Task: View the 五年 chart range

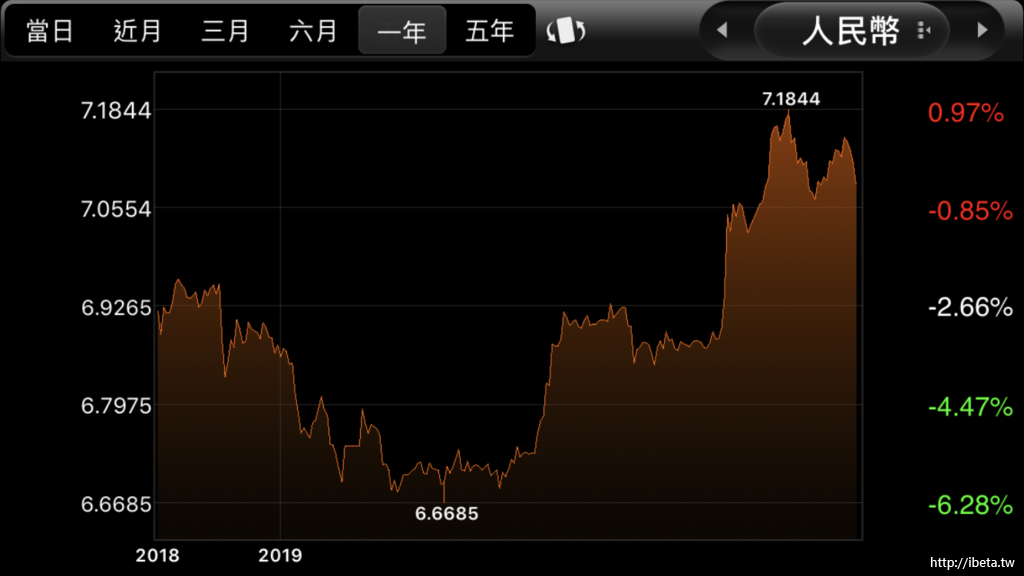Action: pyautogui.click(x=489, y=31)
